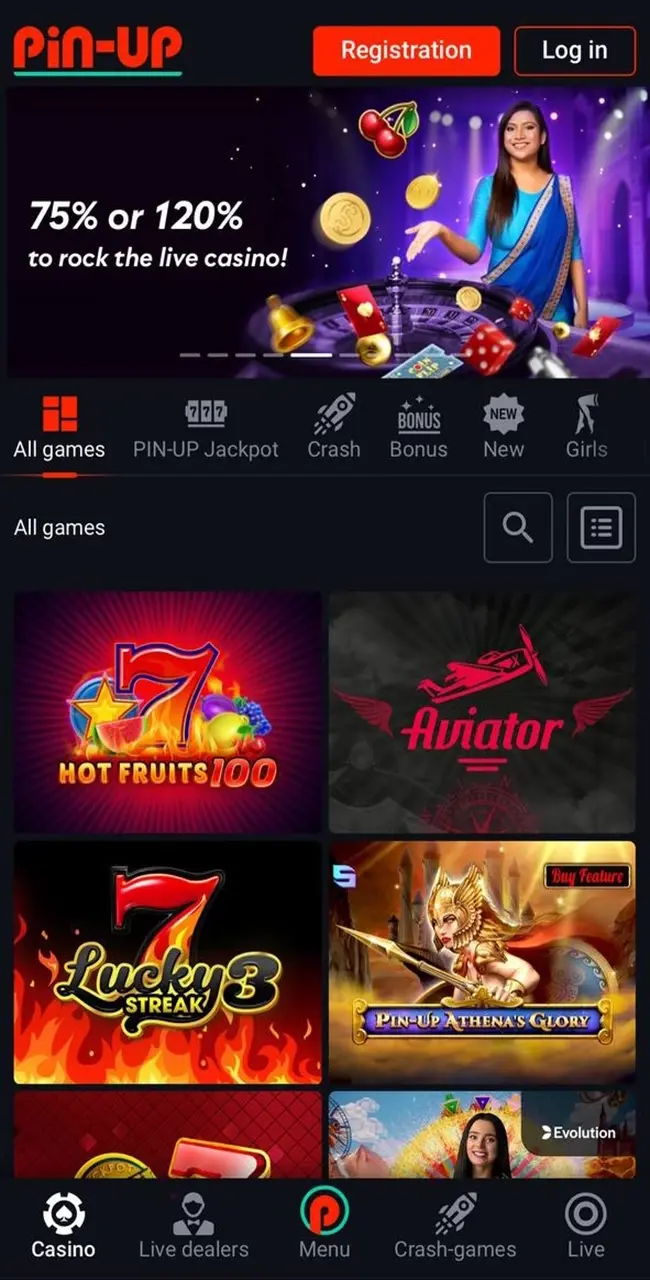Image resolution: width=650 pixels, height=1280 pixels.
Task: Tap the Registration button
Action: click(406, 51)
